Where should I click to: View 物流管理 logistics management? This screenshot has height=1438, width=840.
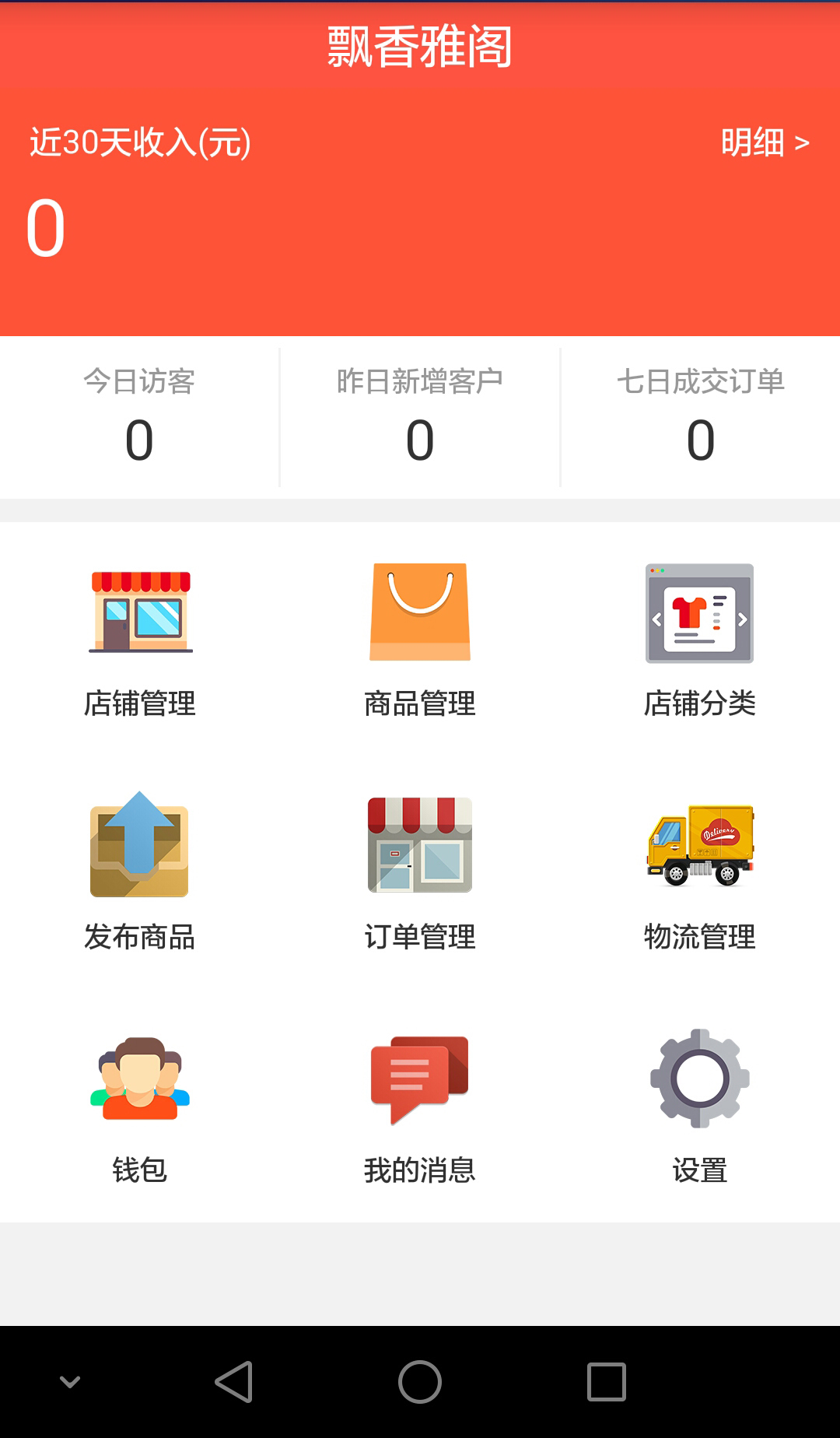[700, 872]
